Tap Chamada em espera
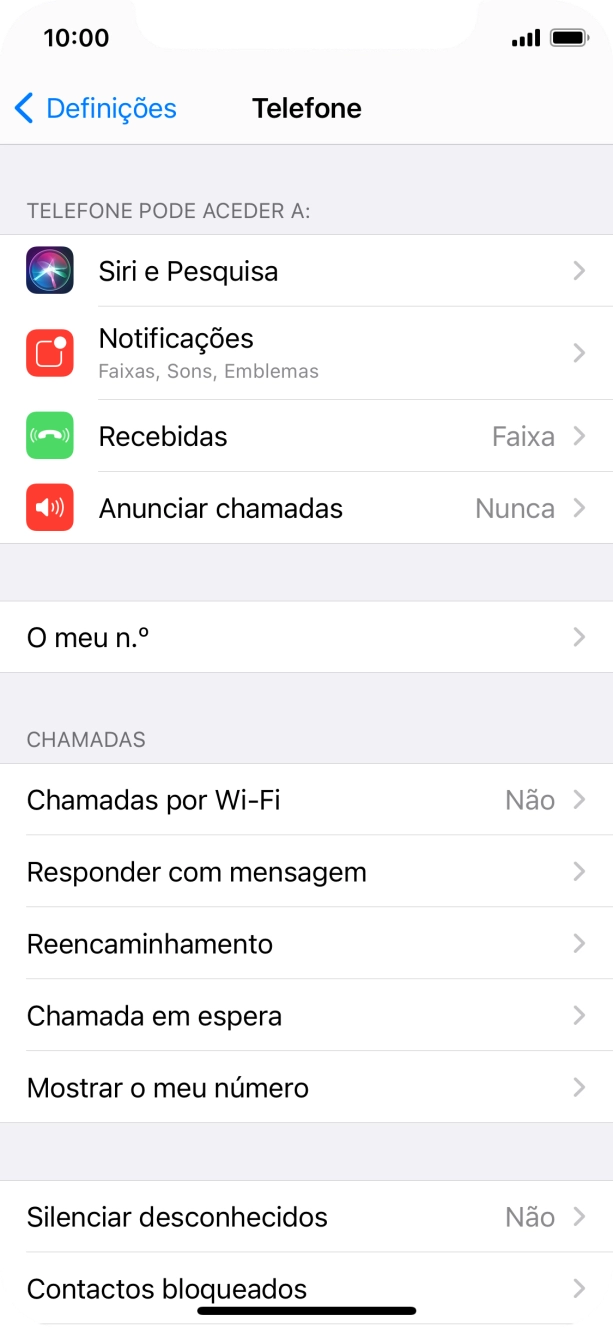This screenshot has height=1328, width=613. (306, 1016)
